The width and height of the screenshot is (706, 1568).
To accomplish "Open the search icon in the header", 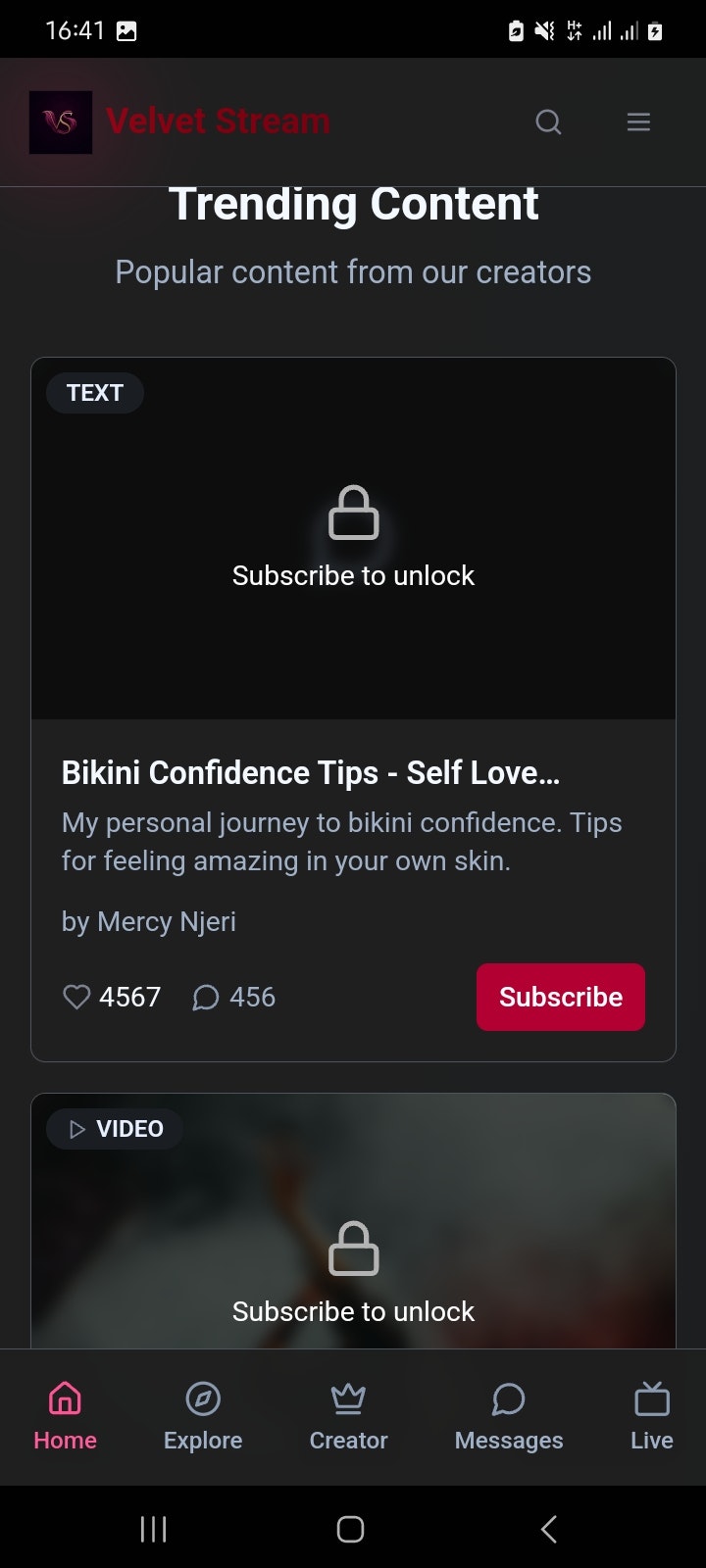I will click(x=548, y=122).
